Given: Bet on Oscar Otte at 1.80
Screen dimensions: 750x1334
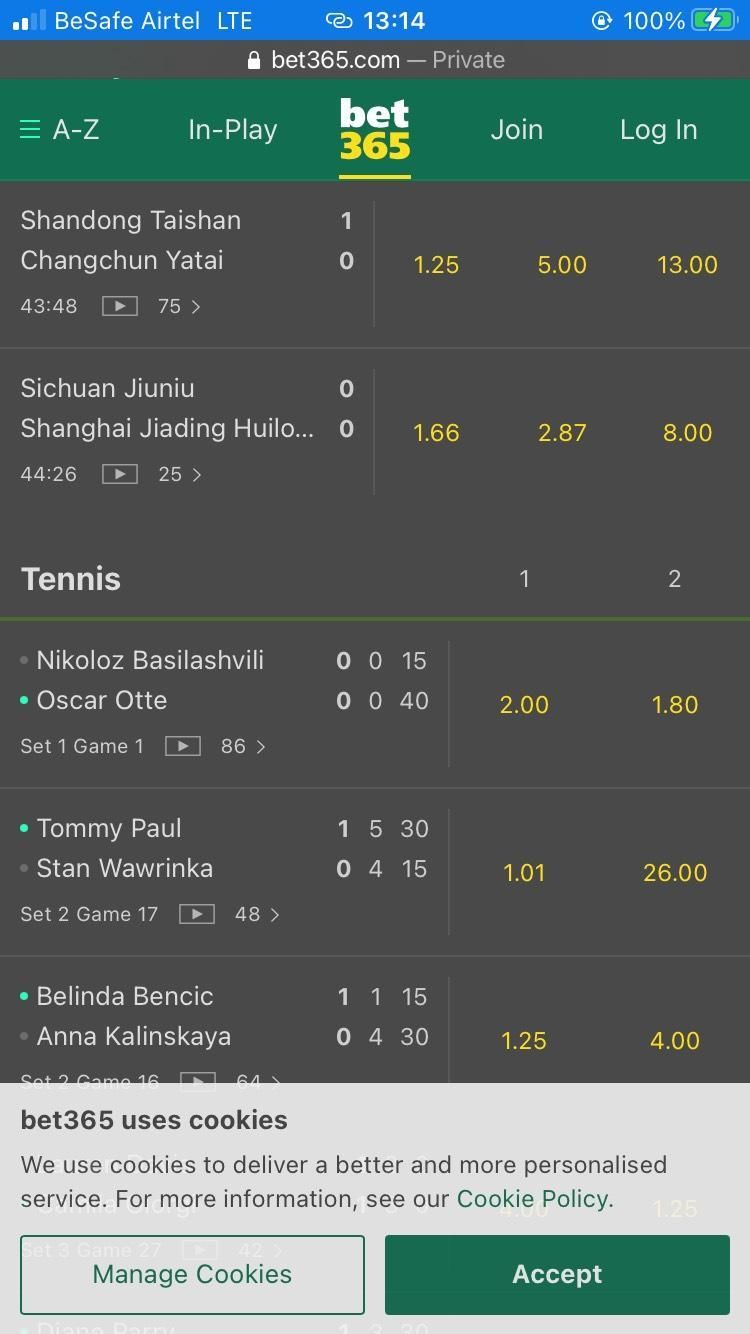Looking at the screenshot, I should tap(675, 705).
